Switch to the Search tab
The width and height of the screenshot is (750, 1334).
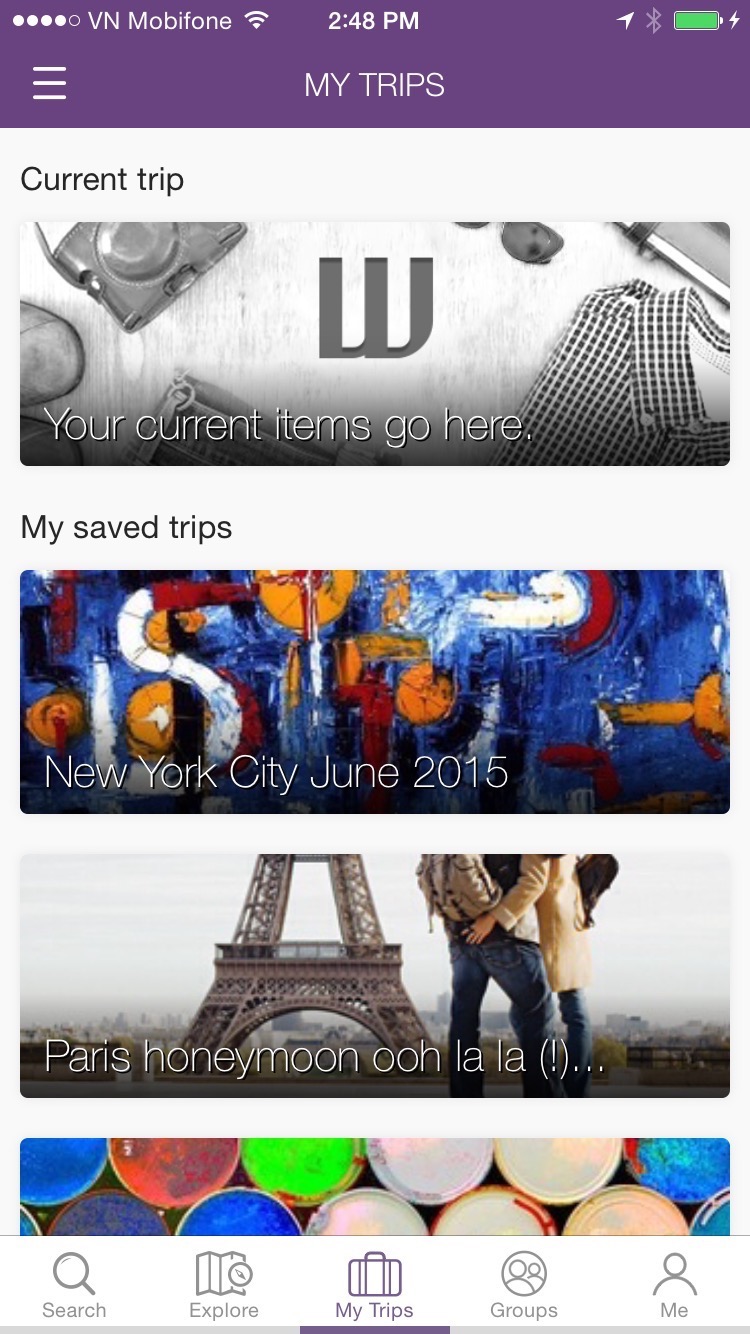click(x=74, y=1286)
